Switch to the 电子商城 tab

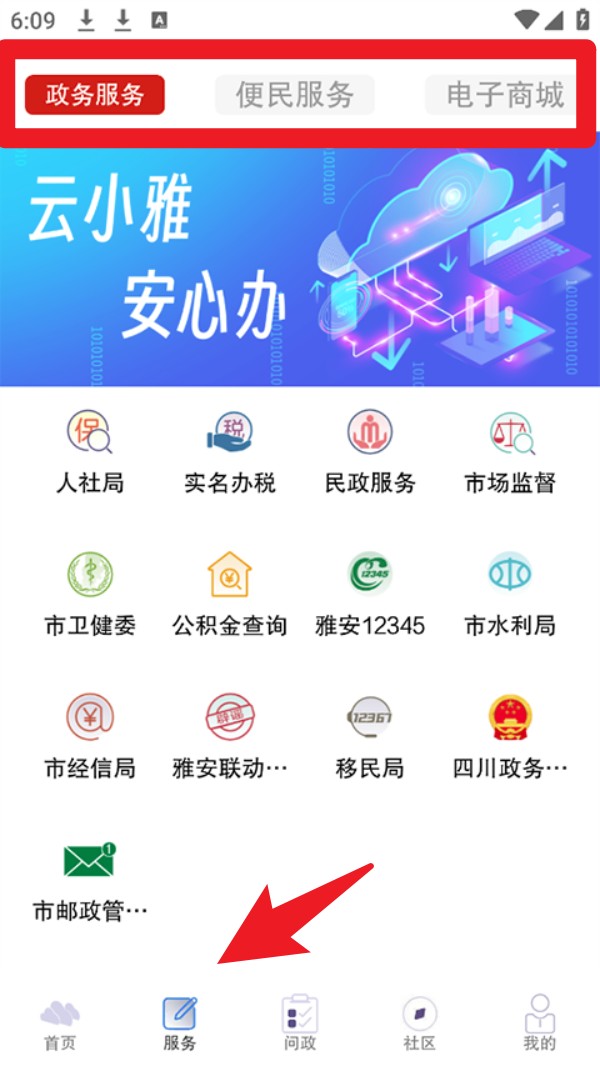pyautogui.click(x=501, y=94)
